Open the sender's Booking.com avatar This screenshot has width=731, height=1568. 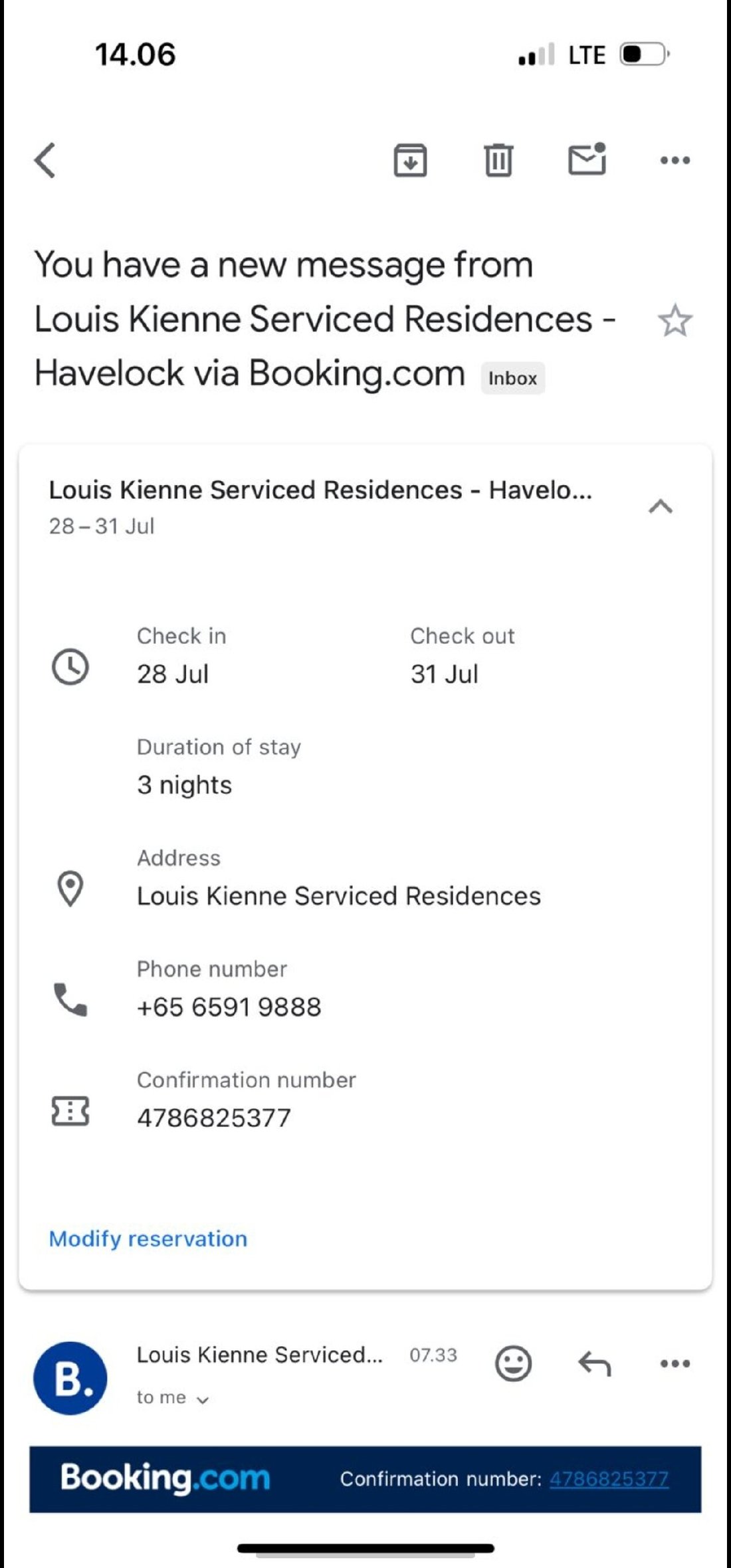[x=70, y=1378]
